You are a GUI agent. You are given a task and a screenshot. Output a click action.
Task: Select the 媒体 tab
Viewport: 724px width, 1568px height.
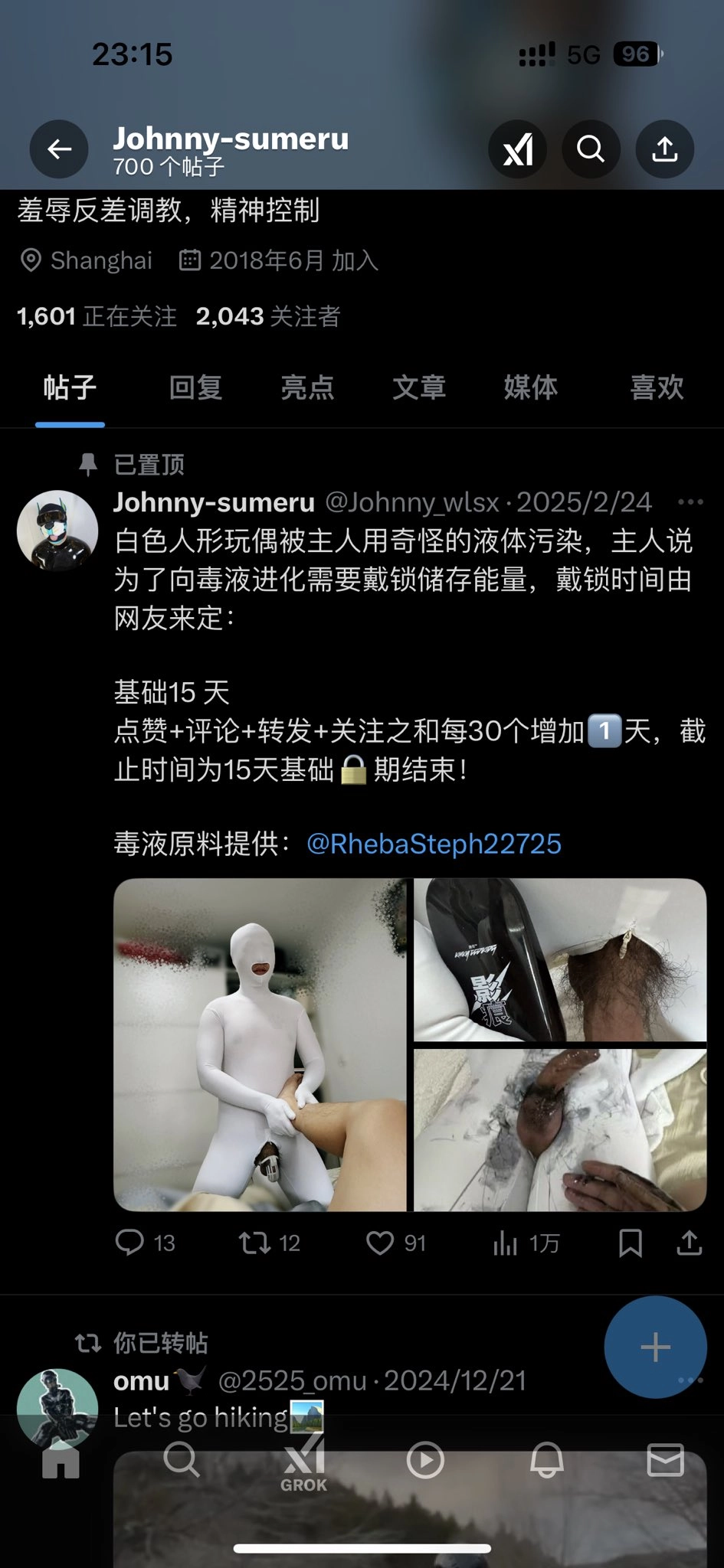(530, 387)
